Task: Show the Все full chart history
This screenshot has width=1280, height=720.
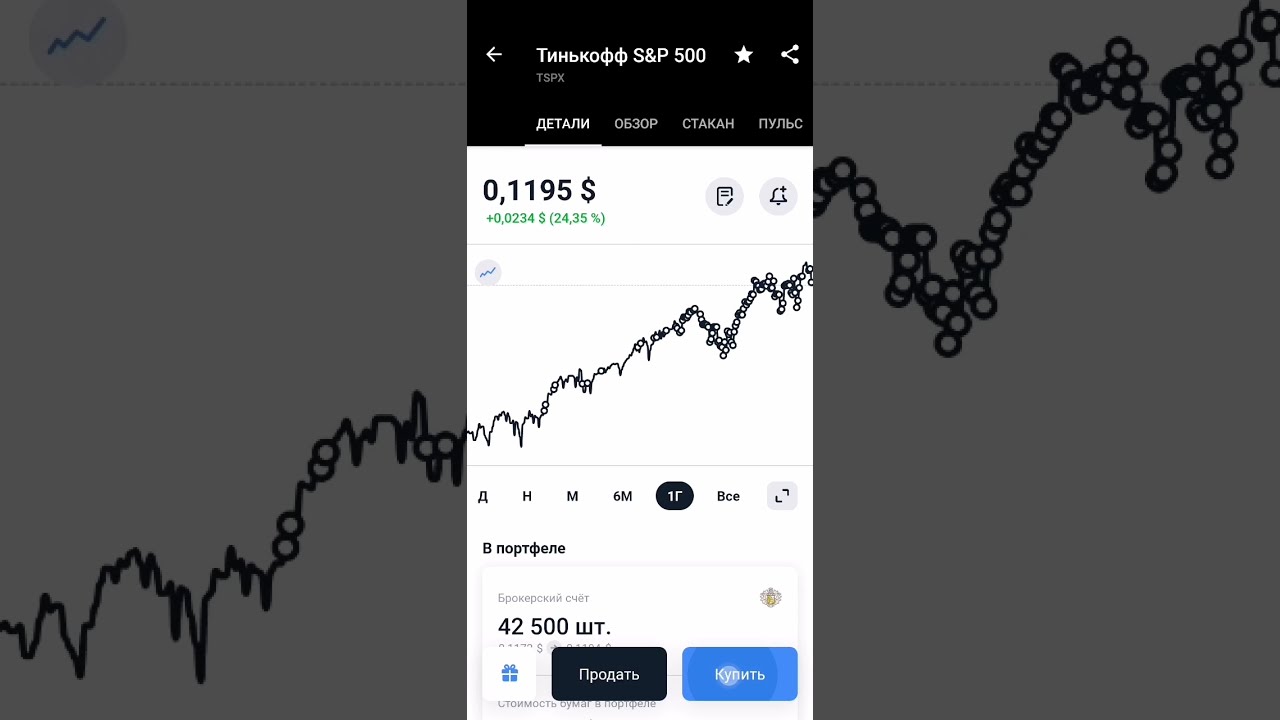Action: click(728, 496)
